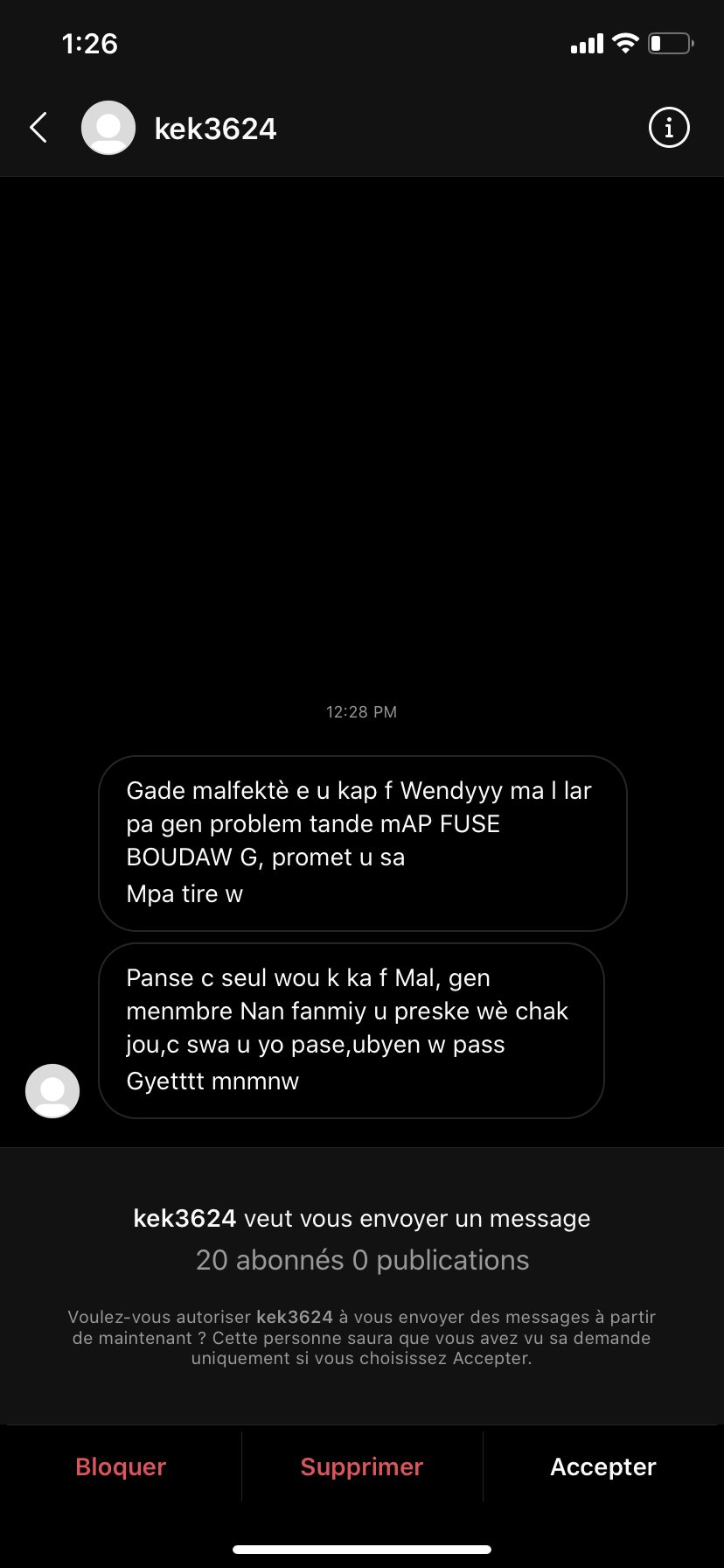
Task: Go back using the back arrow
Action: 38,128
